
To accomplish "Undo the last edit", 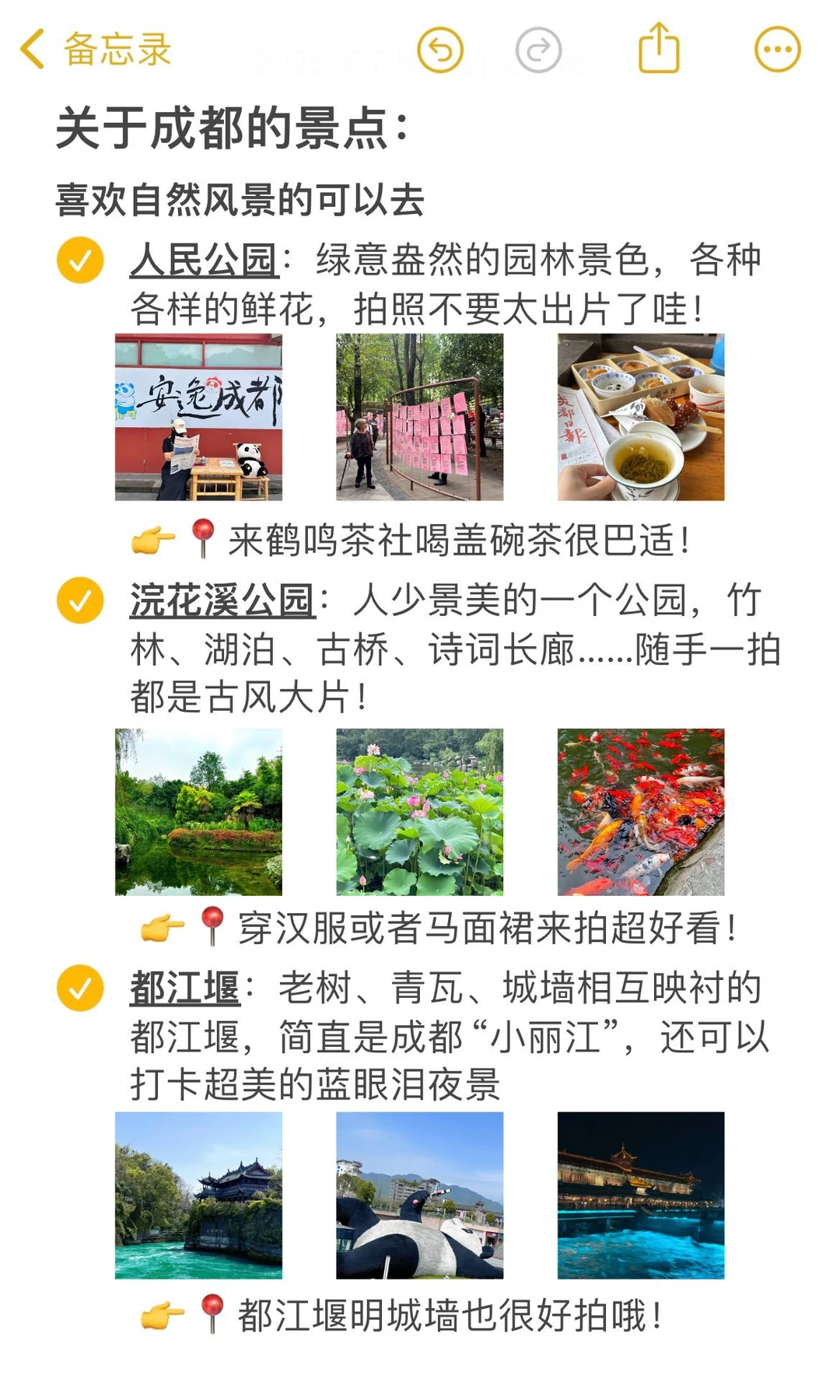I will click(440, 50).
